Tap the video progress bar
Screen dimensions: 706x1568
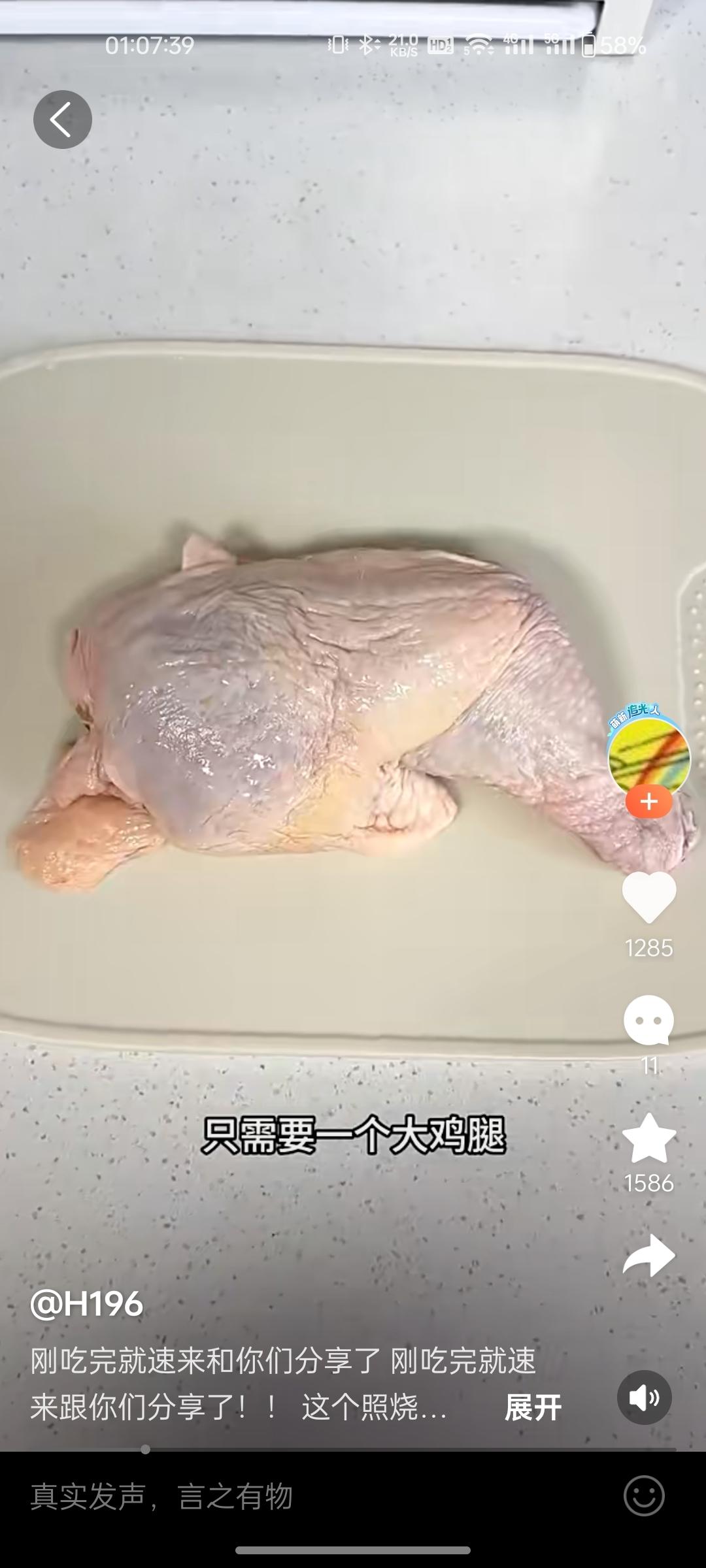pos(353,1449)
